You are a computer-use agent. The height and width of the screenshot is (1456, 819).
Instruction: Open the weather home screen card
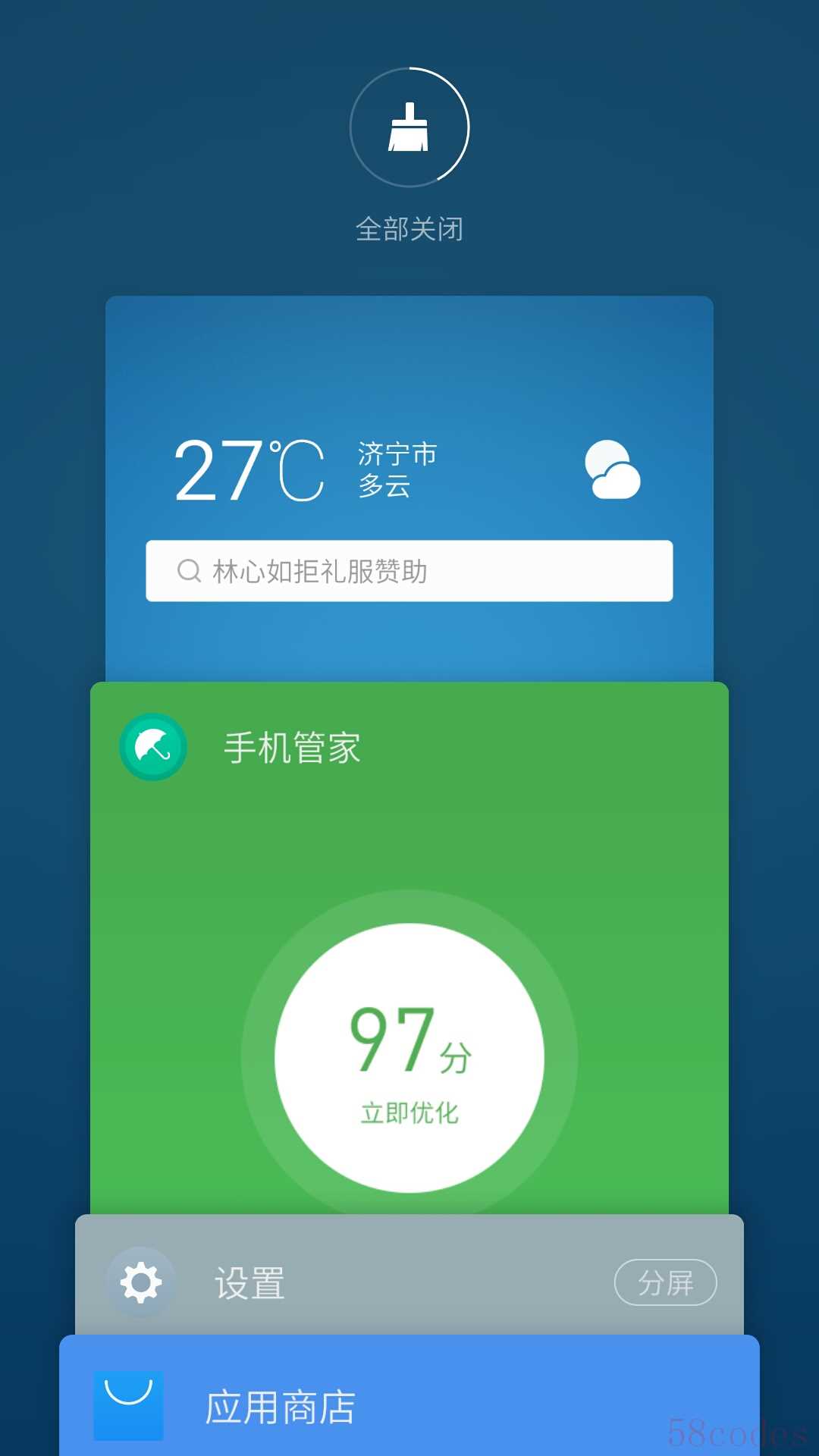[x=409, y=379]
